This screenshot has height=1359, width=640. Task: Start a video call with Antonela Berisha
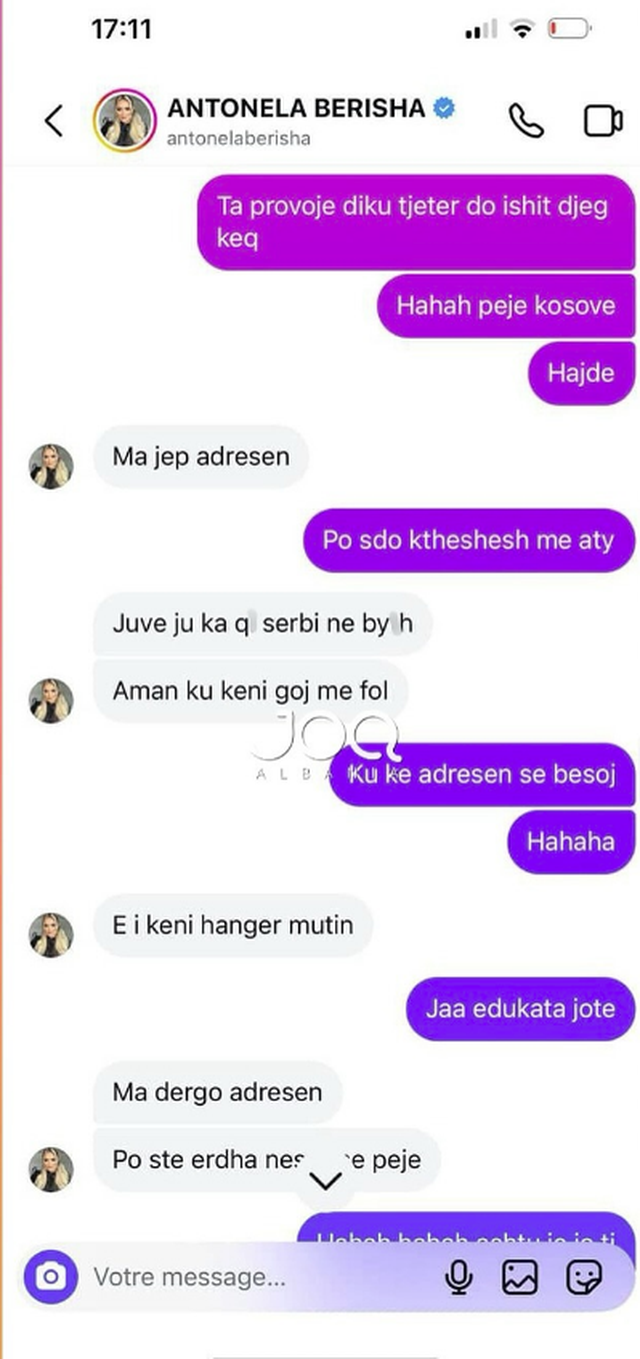[x=602, y=121]
